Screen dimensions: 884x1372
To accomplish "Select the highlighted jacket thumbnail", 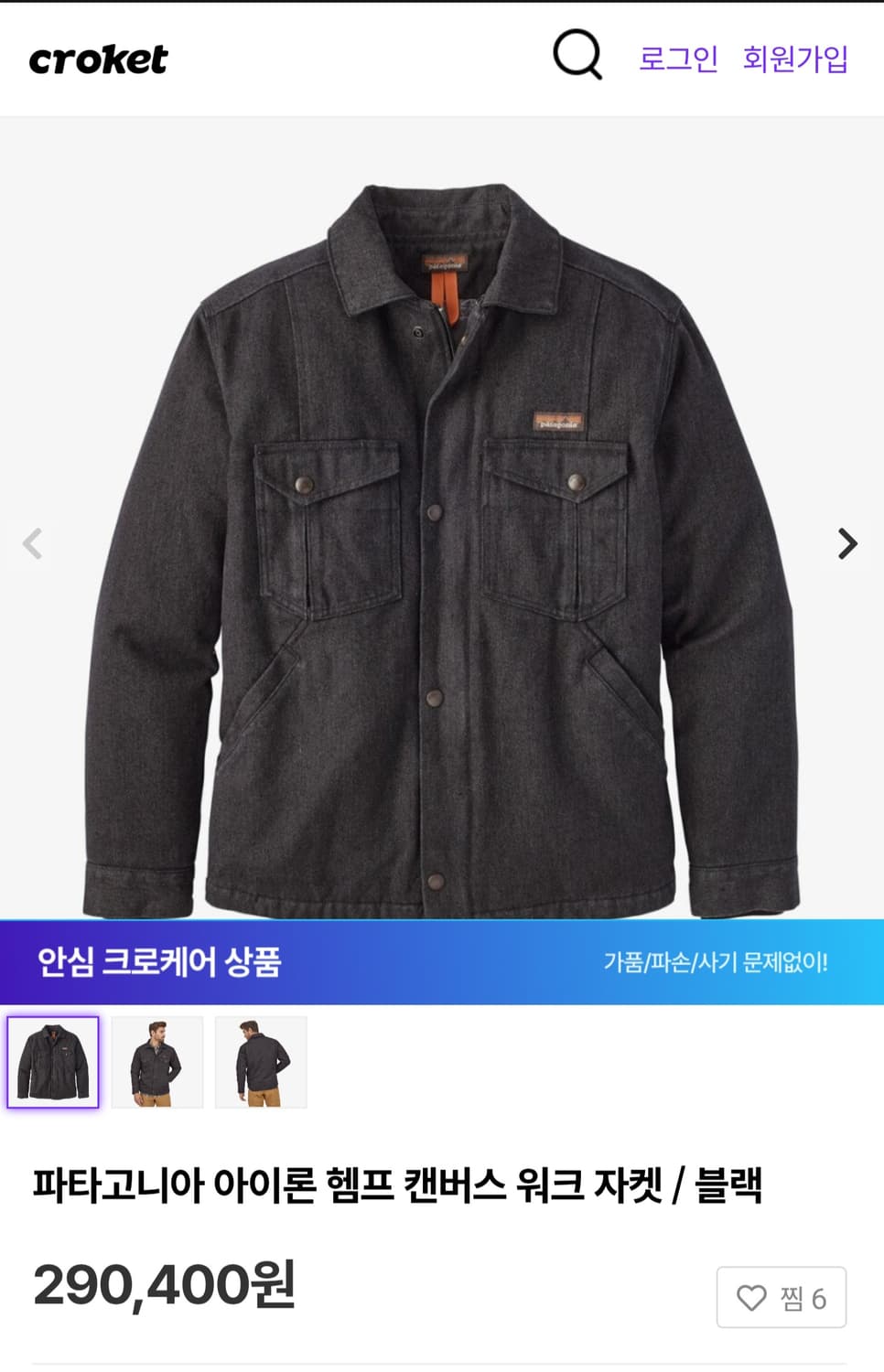I will (x=52, y=1062).
